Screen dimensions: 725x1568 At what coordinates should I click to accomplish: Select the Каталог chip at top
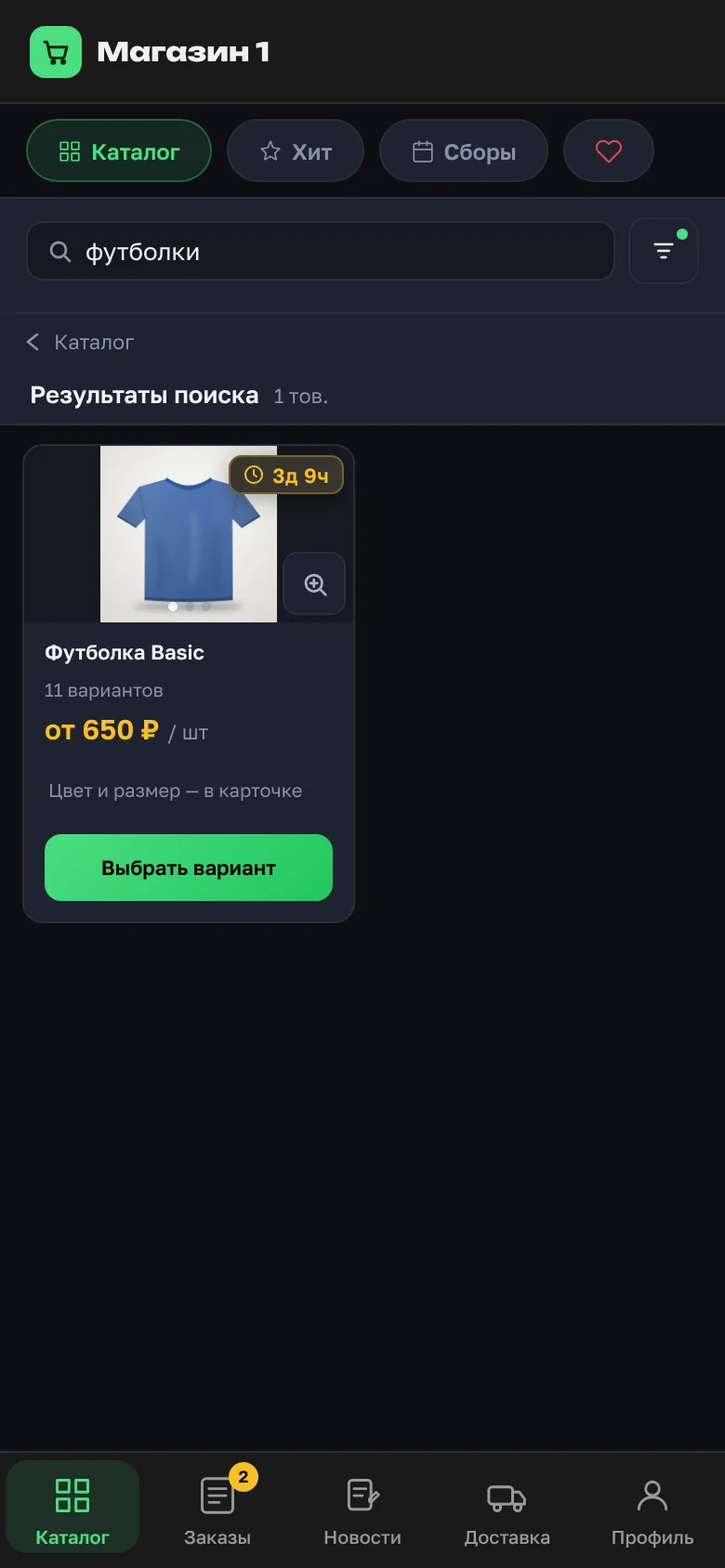pos(119,150)
